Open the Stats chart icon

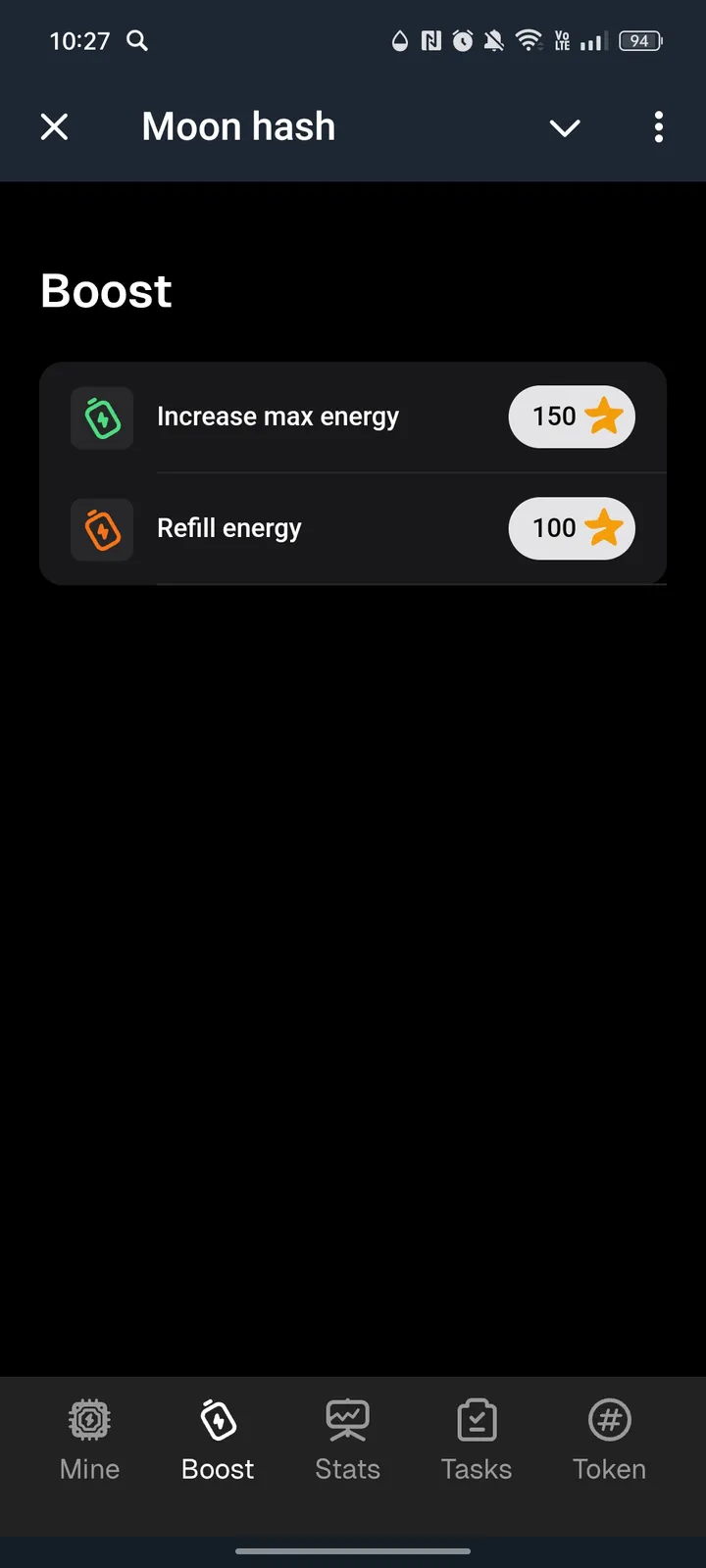346,1419
